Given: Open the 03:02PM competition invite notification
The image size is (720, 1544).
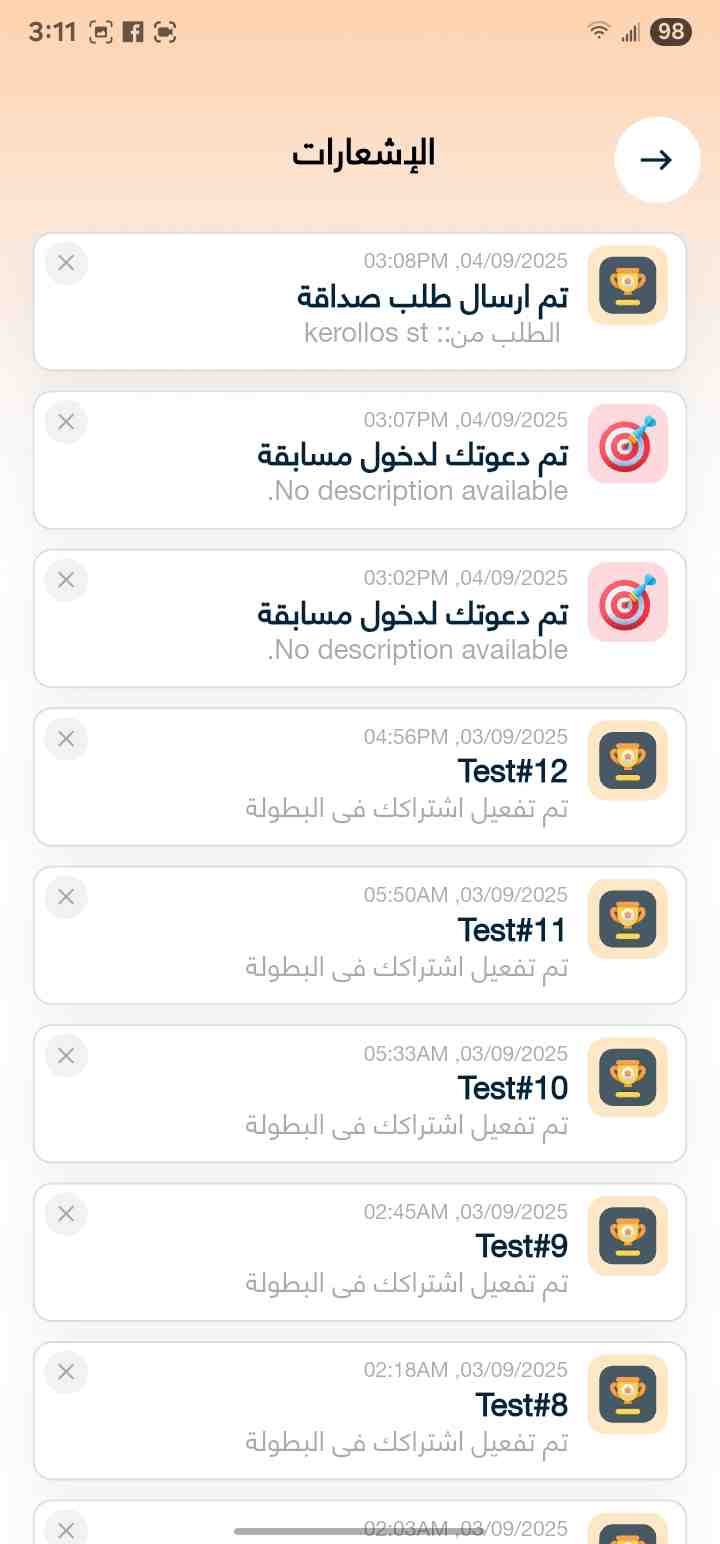Looking at the screenshot, I should tap(400, 618).
